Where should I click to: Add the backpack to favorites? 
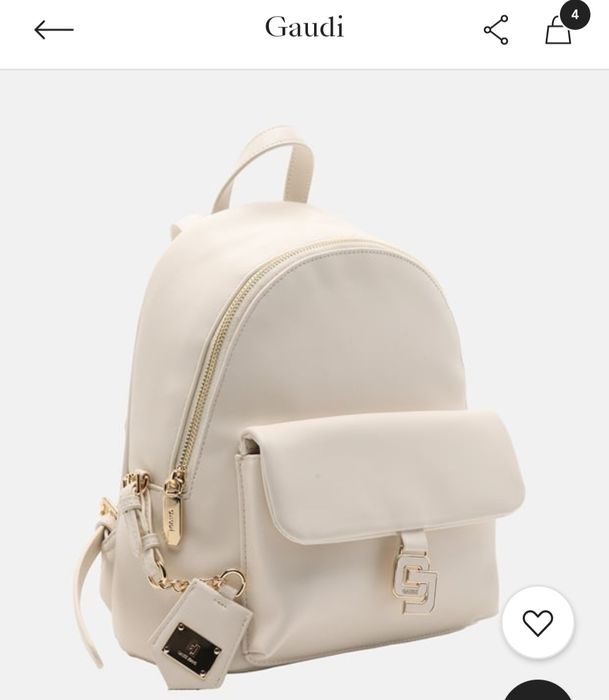tap(538, 622)
